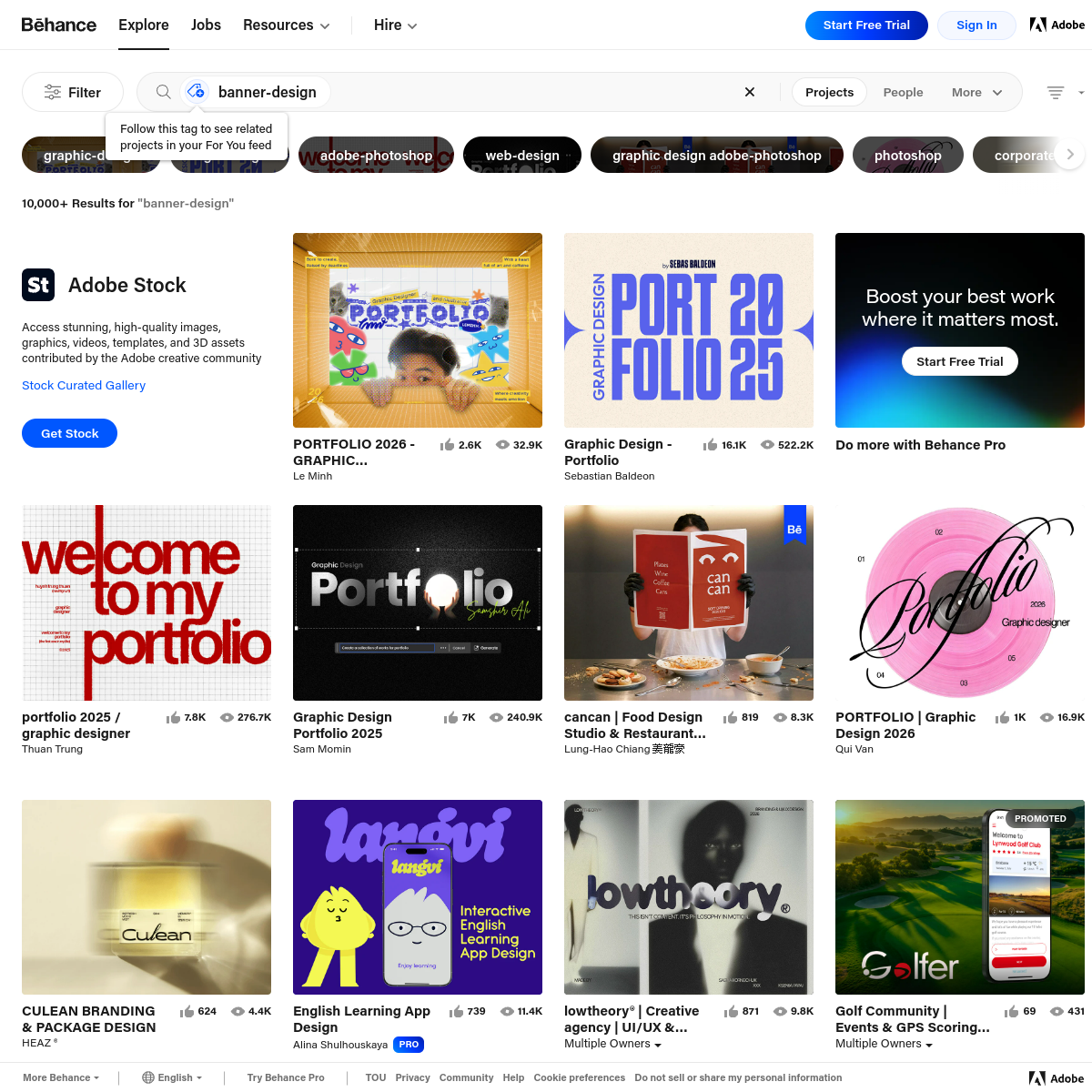
Task: Open the Jobs navigation item
Action: 206,25
